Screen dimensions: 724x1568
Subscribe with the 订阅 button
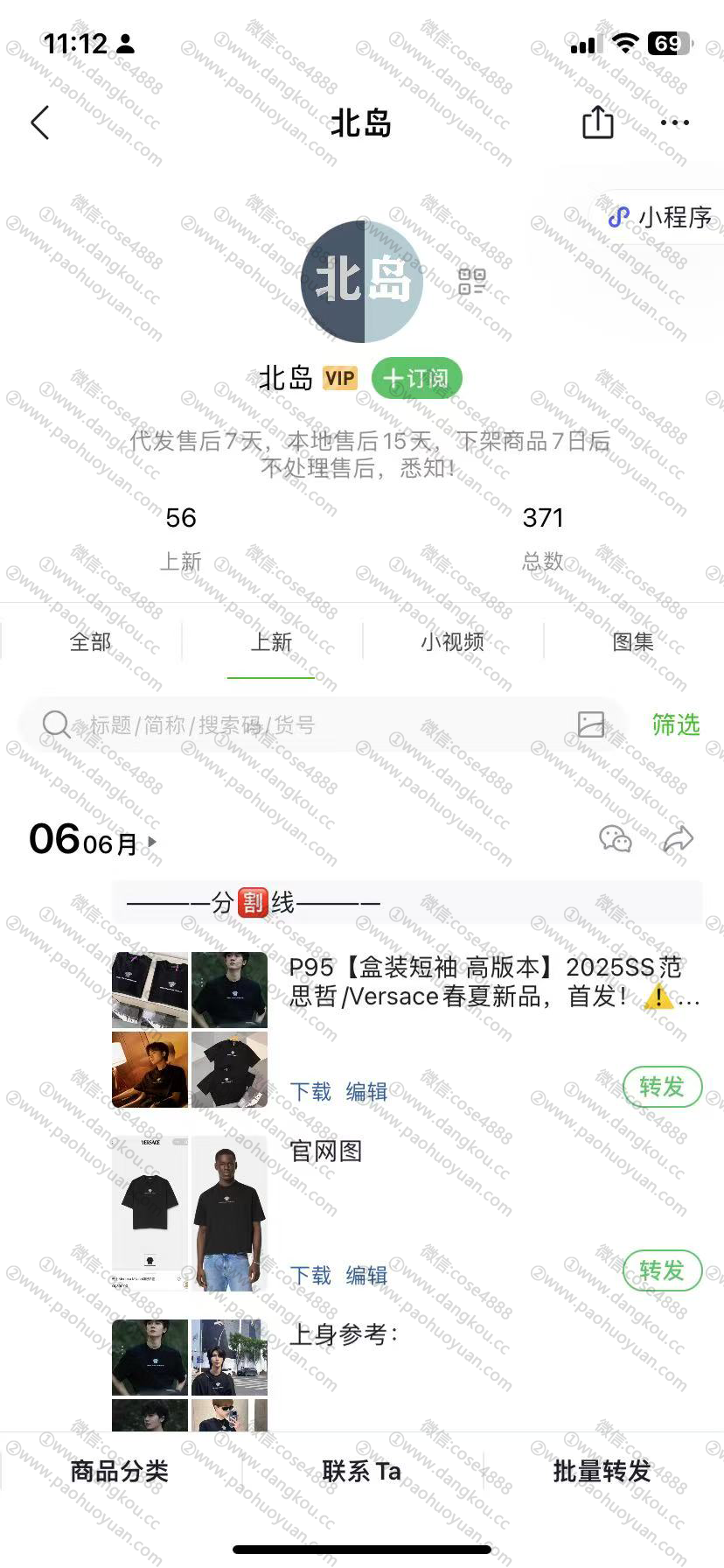[416, 378]
